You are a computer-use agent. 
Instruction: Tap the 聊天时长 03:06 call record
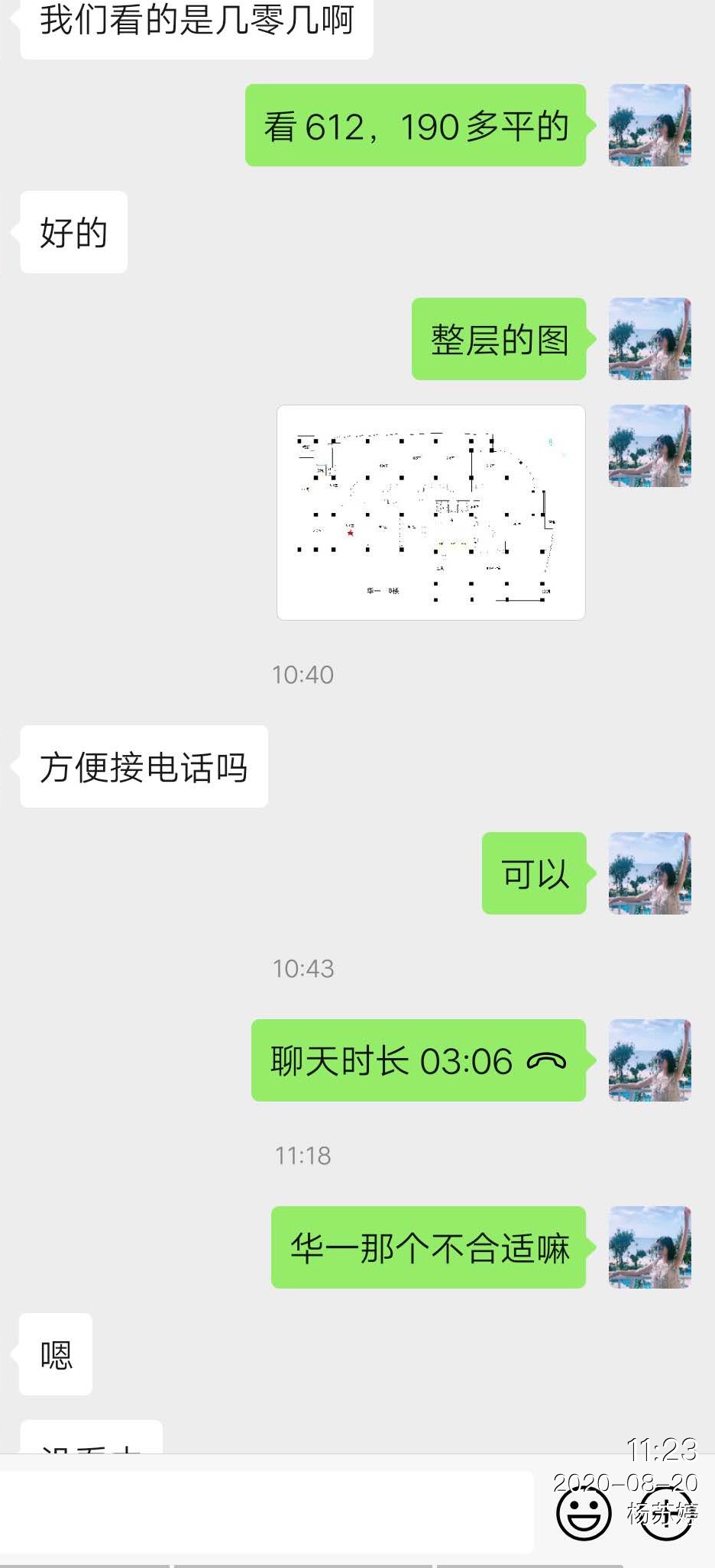[418, 1060]
